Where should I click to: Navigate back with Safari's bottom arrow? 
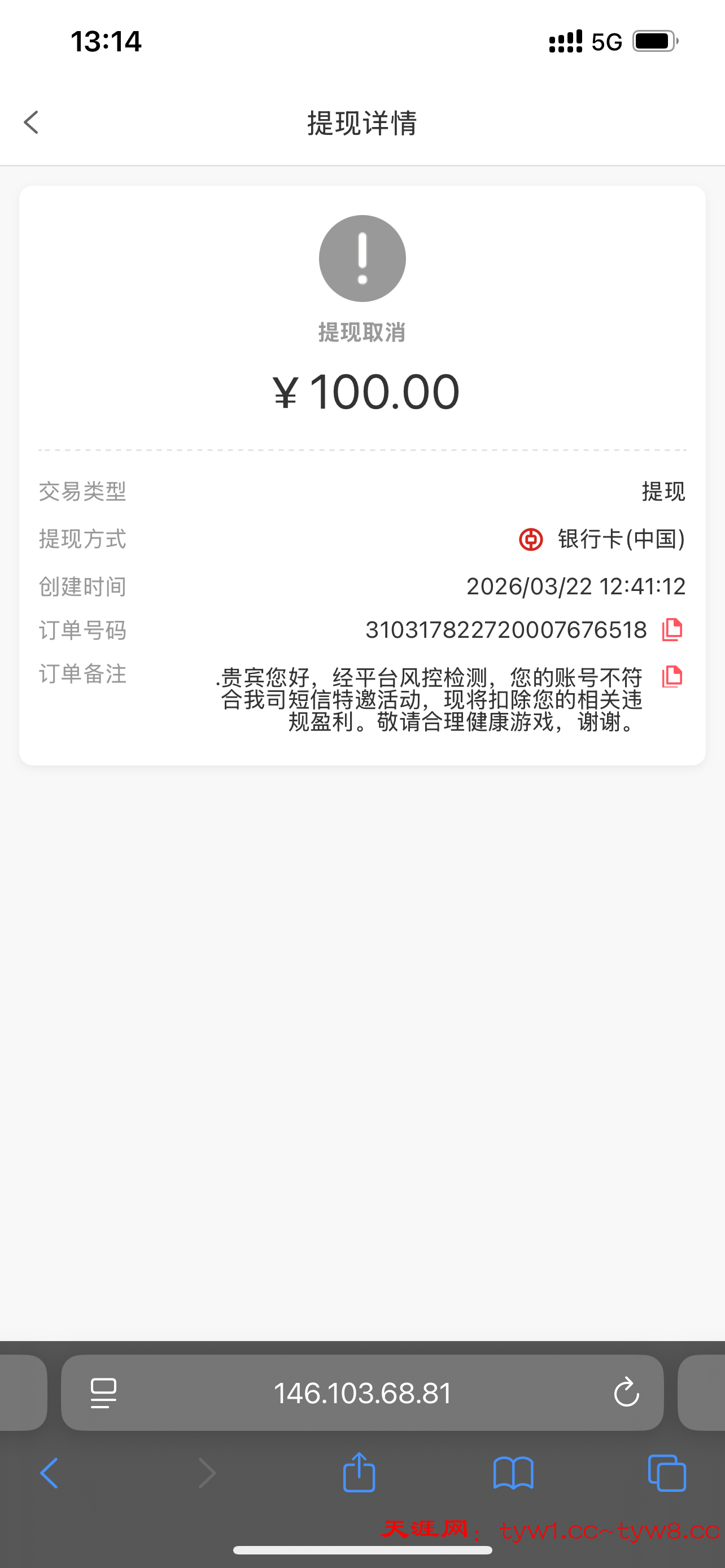50,1474
